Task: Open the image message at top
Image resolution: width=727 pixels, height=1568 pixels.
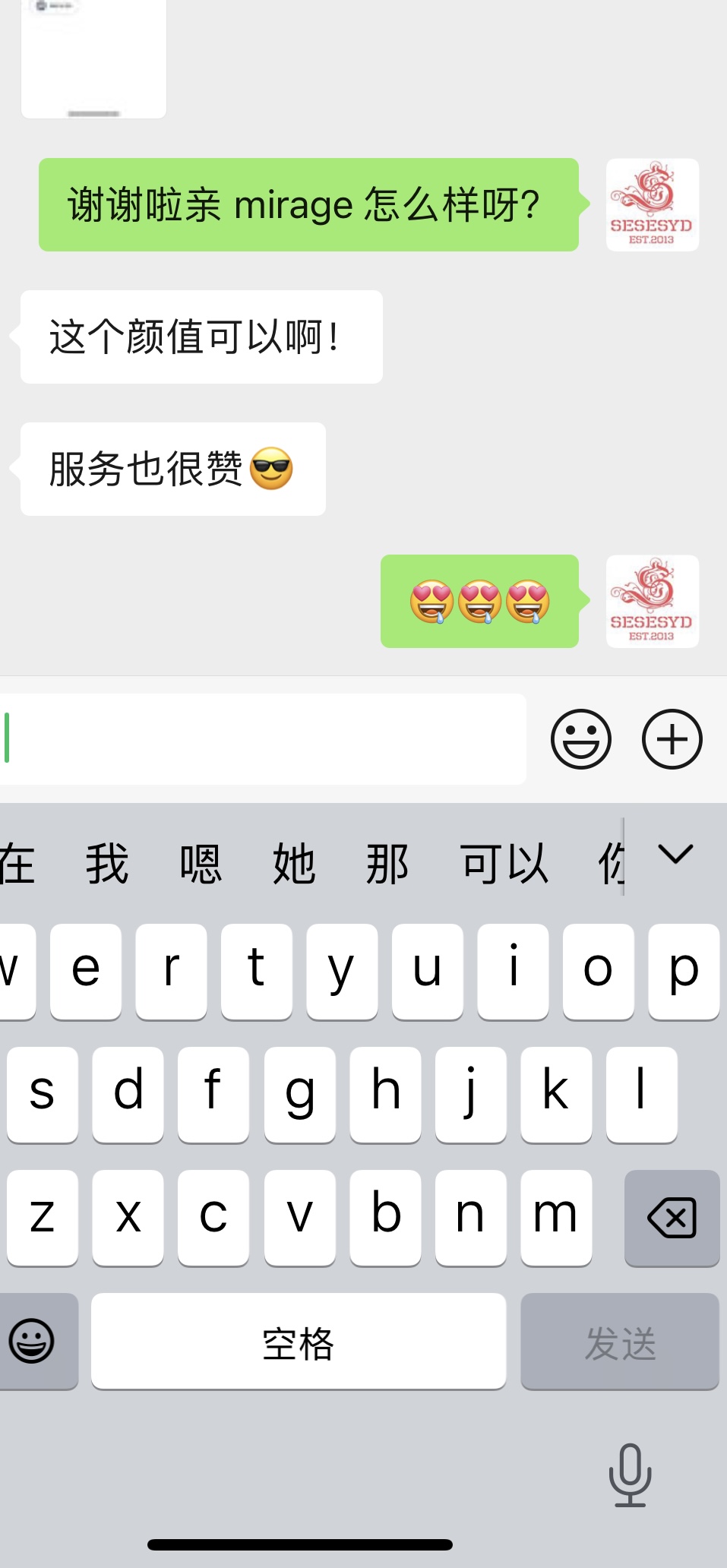Action: pos(93,61)
